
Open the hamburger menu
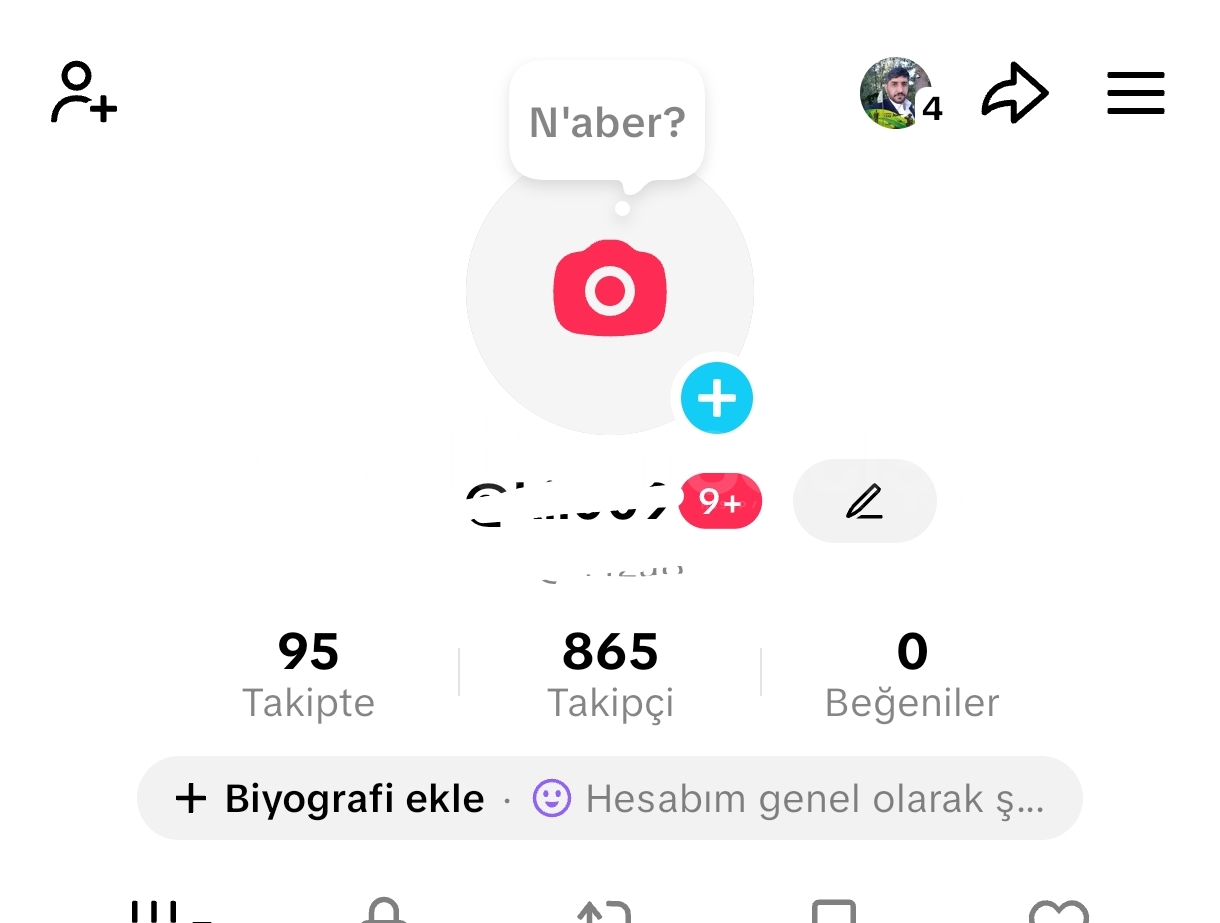pyautogui.click(x=1136, y=93)
